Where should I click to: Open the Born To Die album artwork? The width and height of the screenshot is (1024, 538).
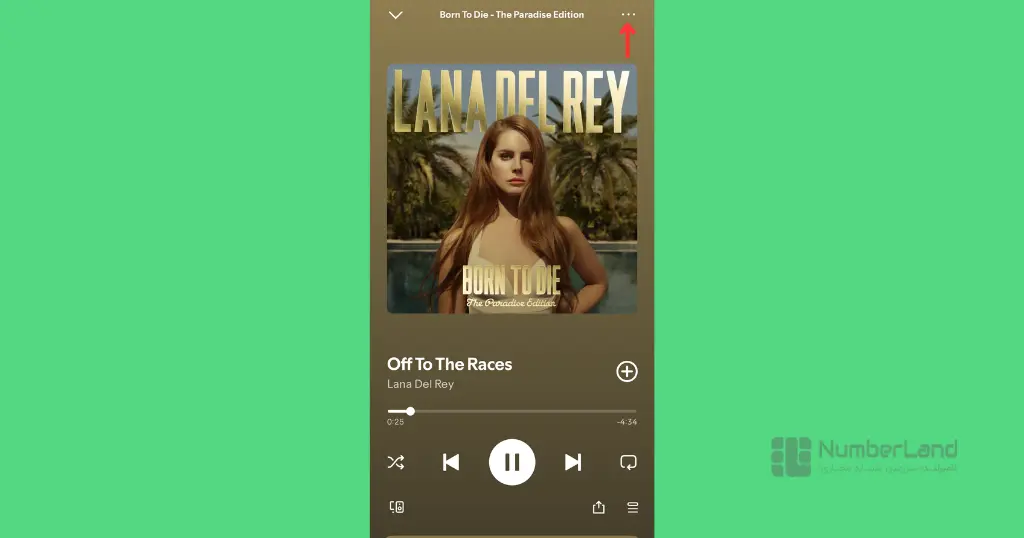[512, 189]
